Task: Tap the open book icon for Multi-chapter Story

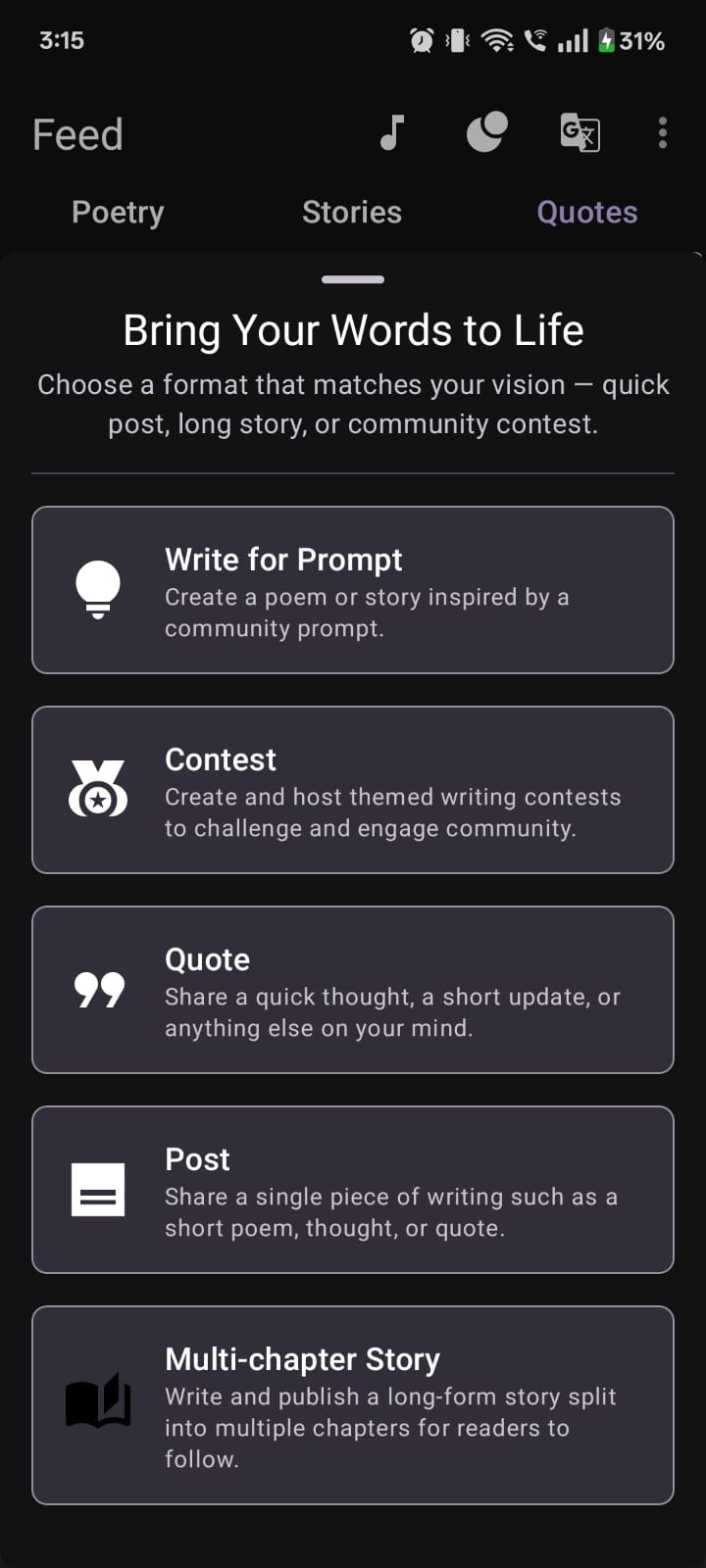Action: (x=97, y=1401)
